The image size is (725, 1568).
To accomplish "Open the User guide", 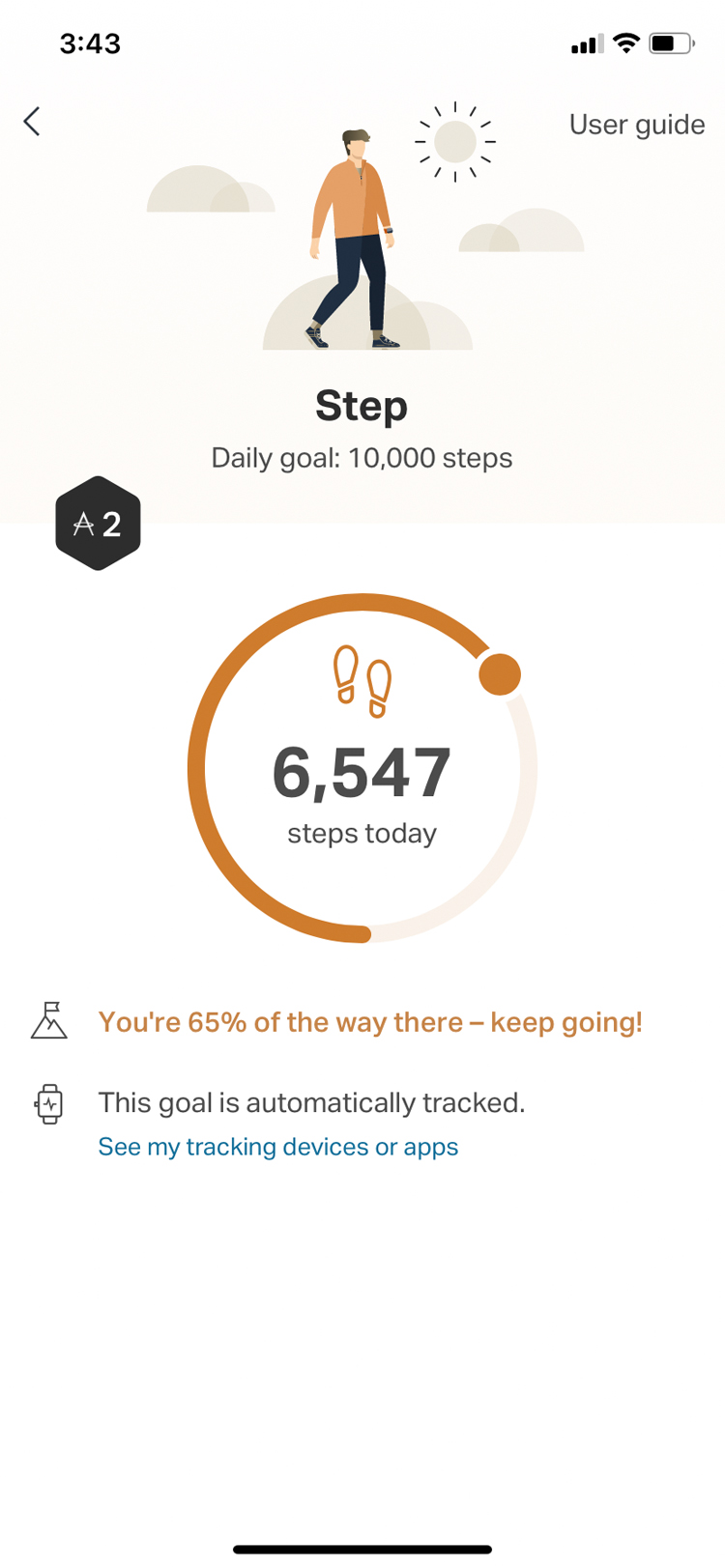I will coord(636,125).
